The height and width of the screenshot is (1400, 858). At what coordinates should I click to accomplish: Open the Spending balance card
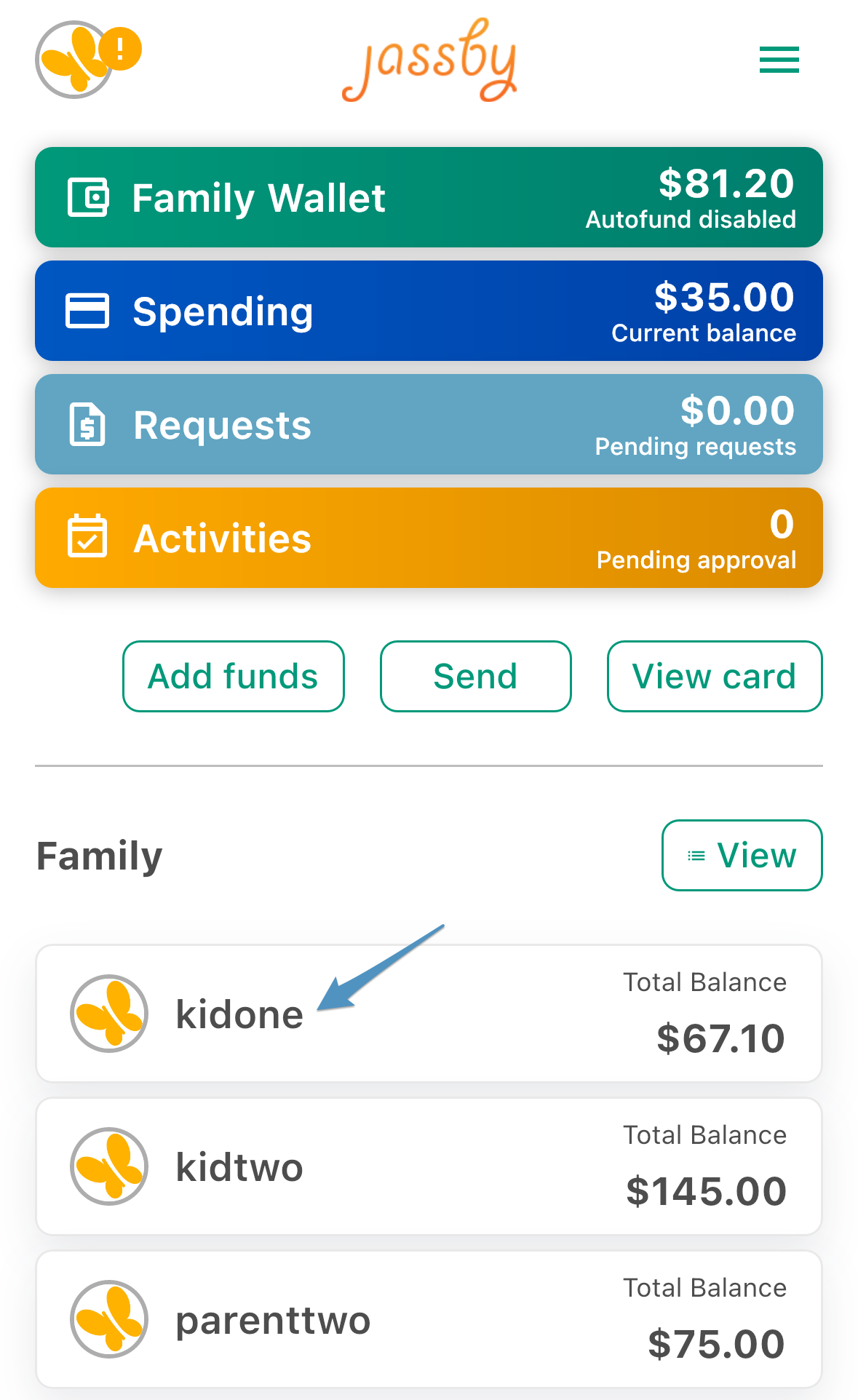[429, 311]
